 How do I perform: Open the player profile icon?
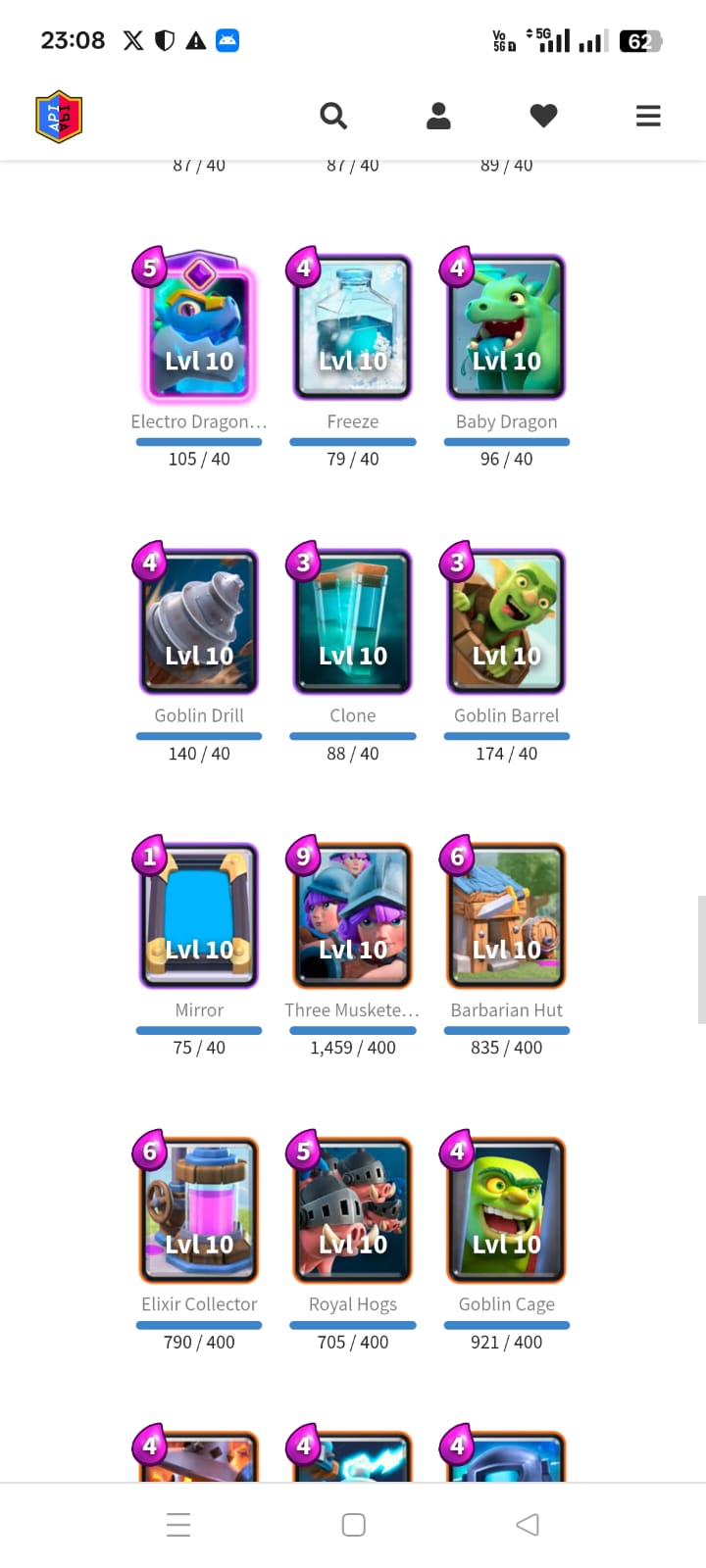point(438,116)
